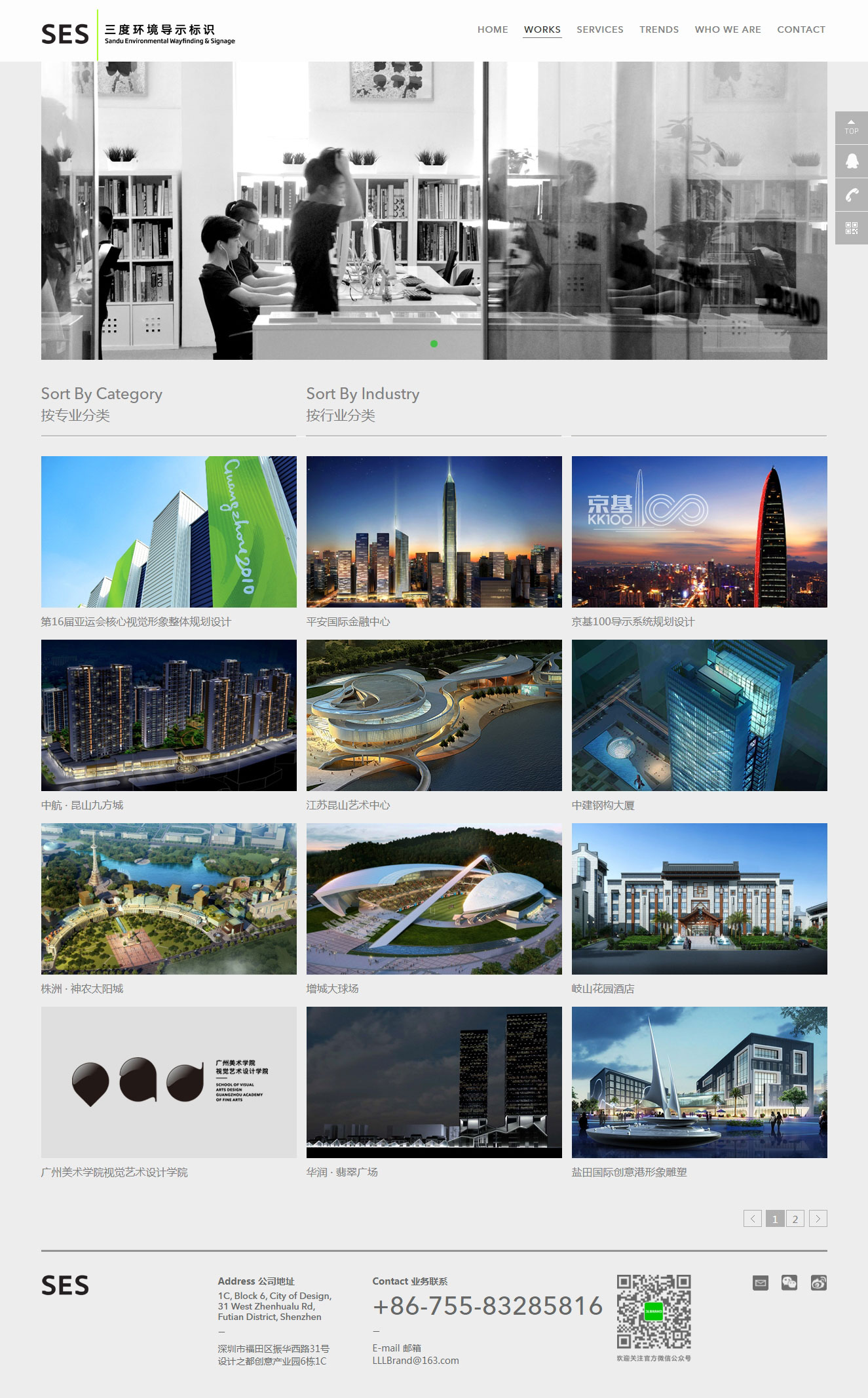Open the footer email icon
The width and height of the screenshot is (868, 1398).
(x=760, y=1283)
